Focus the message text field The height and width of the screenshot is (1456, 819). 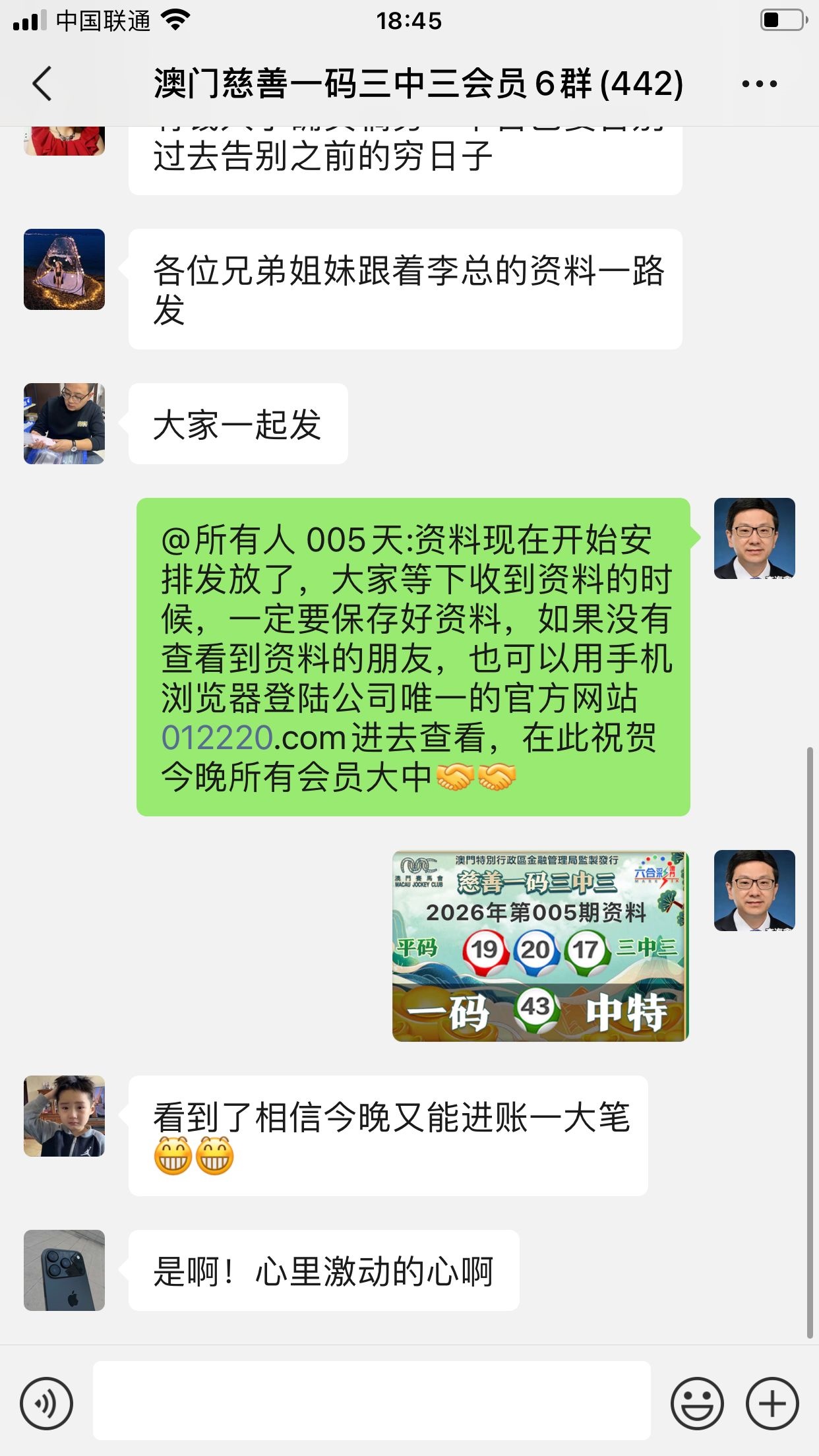click(x=371, y=1401)
